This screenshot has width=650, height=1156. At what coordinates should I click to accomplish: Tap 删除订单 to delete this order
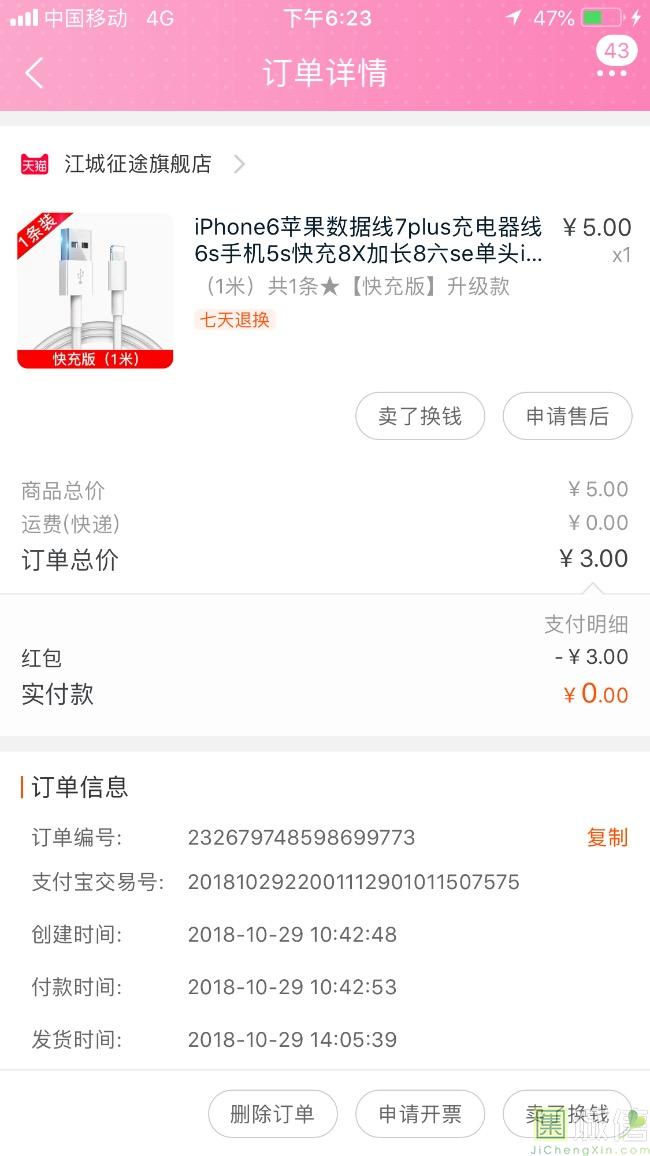tap(272, 1114)
